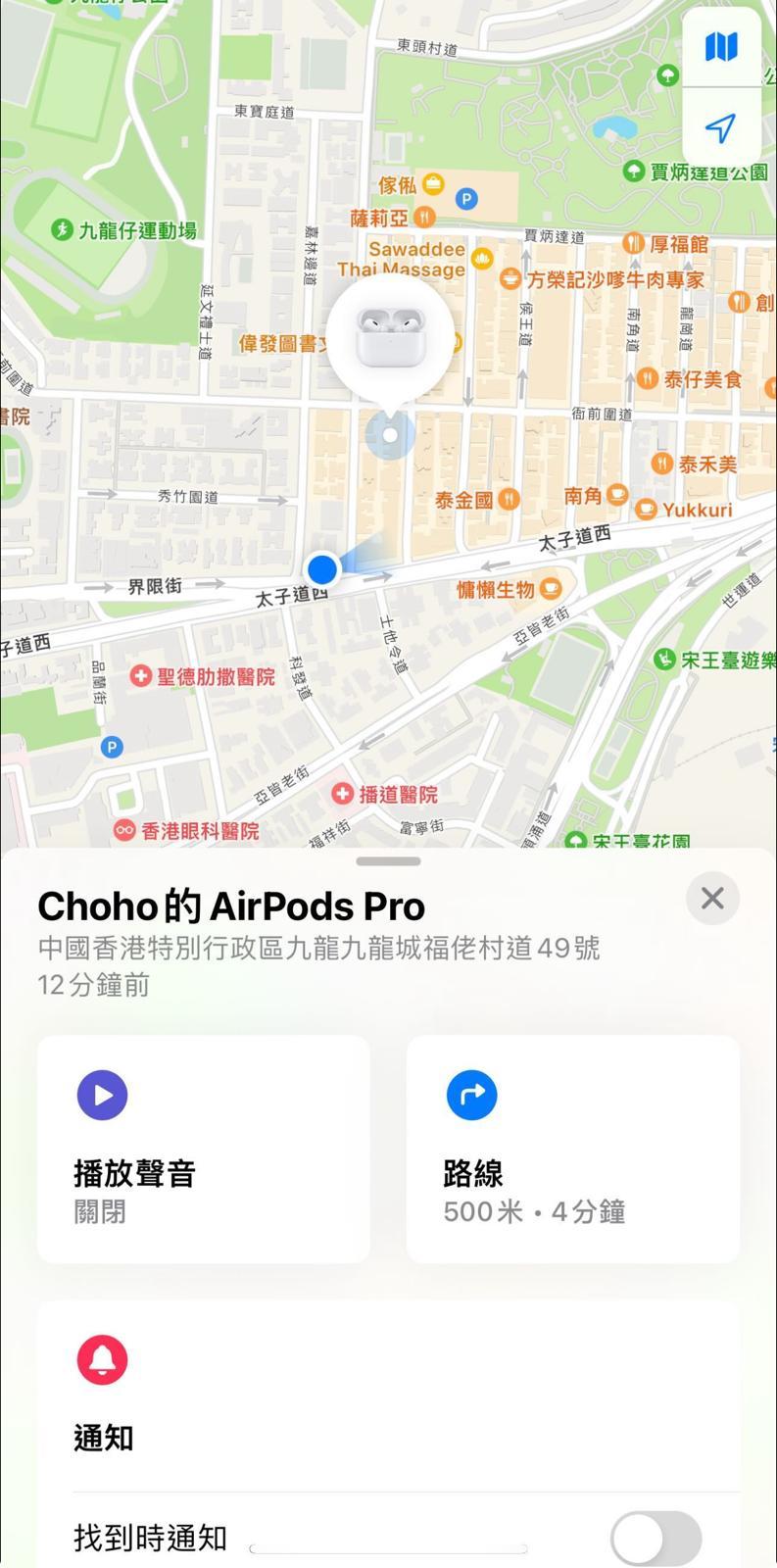Open the map mode selector

(x=721, y=47)
